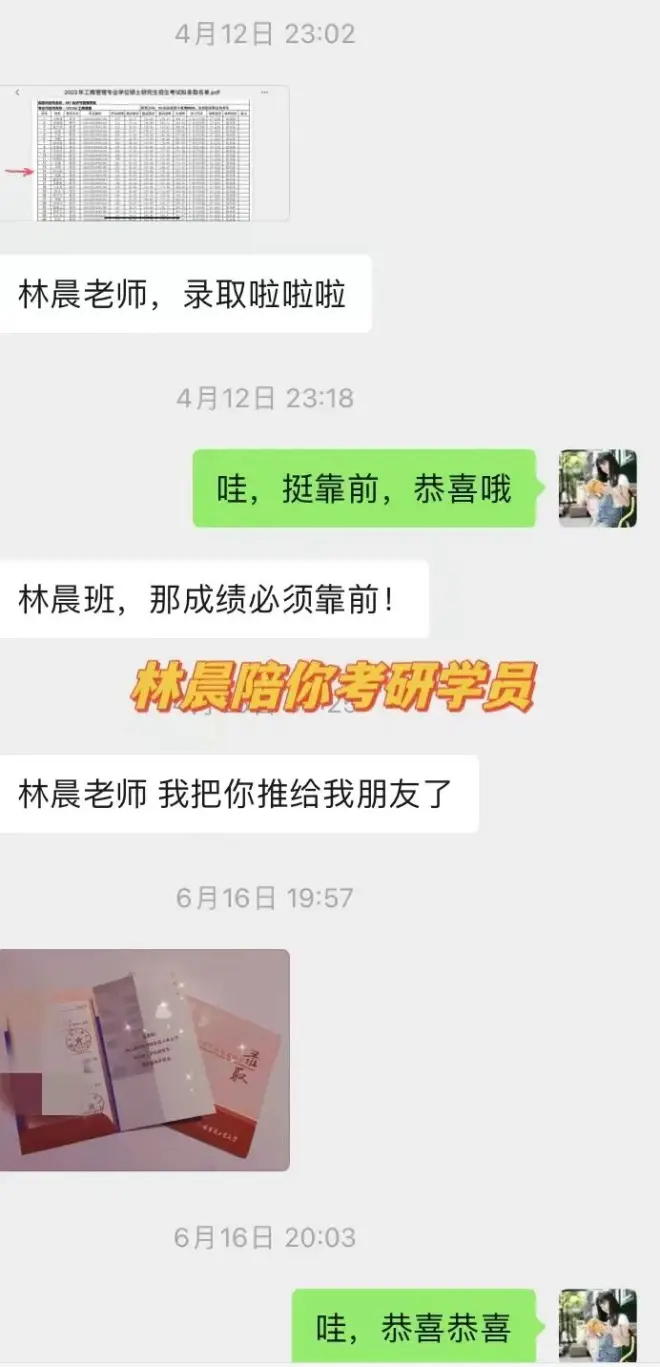View the avatar beside "哇，挺靠前，恭喜哦"
Image resolution: width=660 pixels, height=1367 pixels.
click(598, 488)
